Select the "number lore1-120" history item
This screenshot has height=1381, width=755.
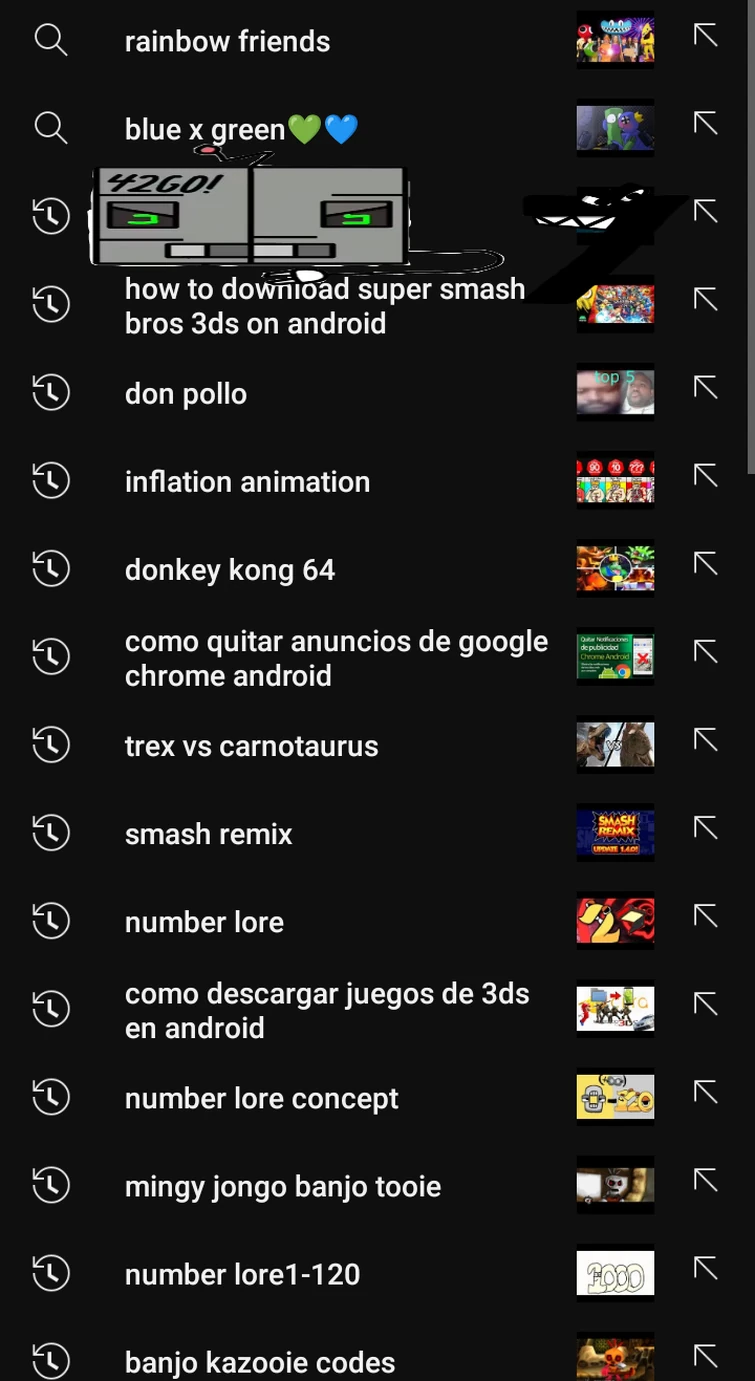(242, 1274)
